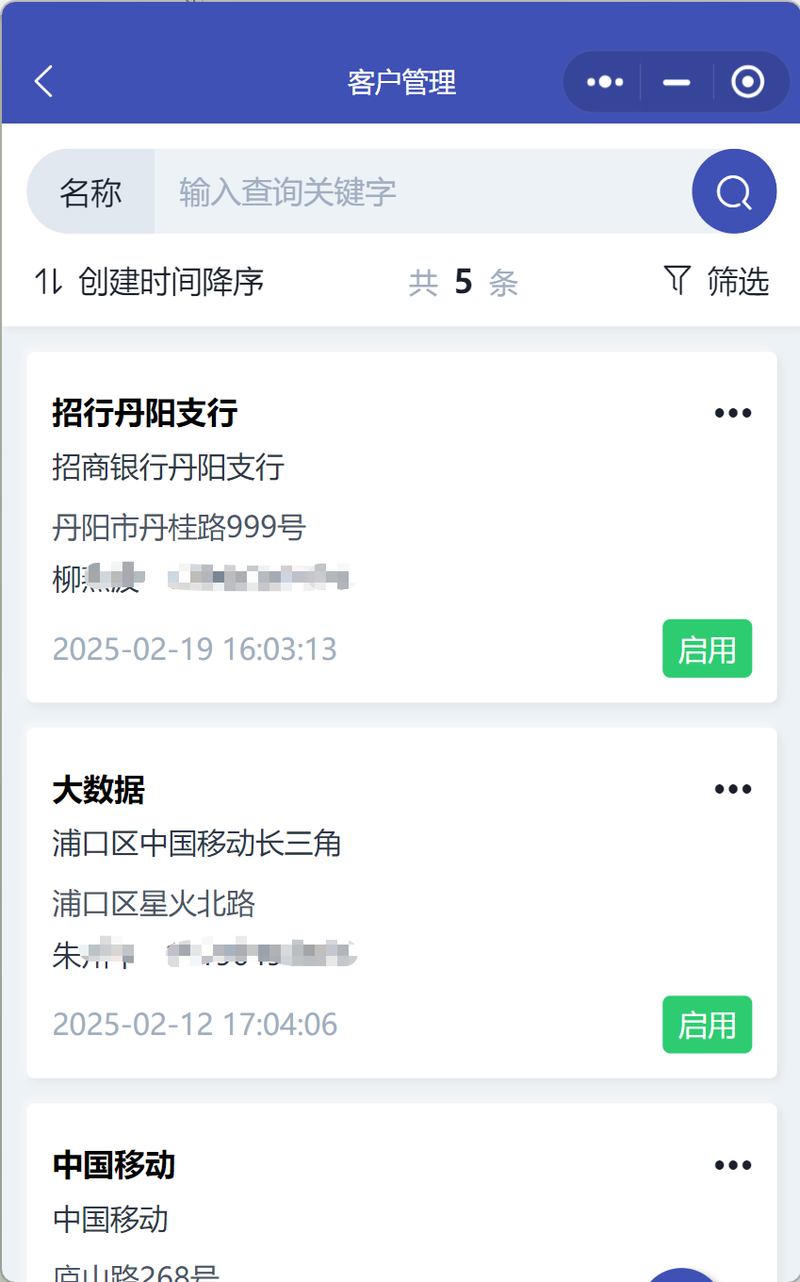
Task: Open more actions for 大数据
Action: click(x=733, y=789)
